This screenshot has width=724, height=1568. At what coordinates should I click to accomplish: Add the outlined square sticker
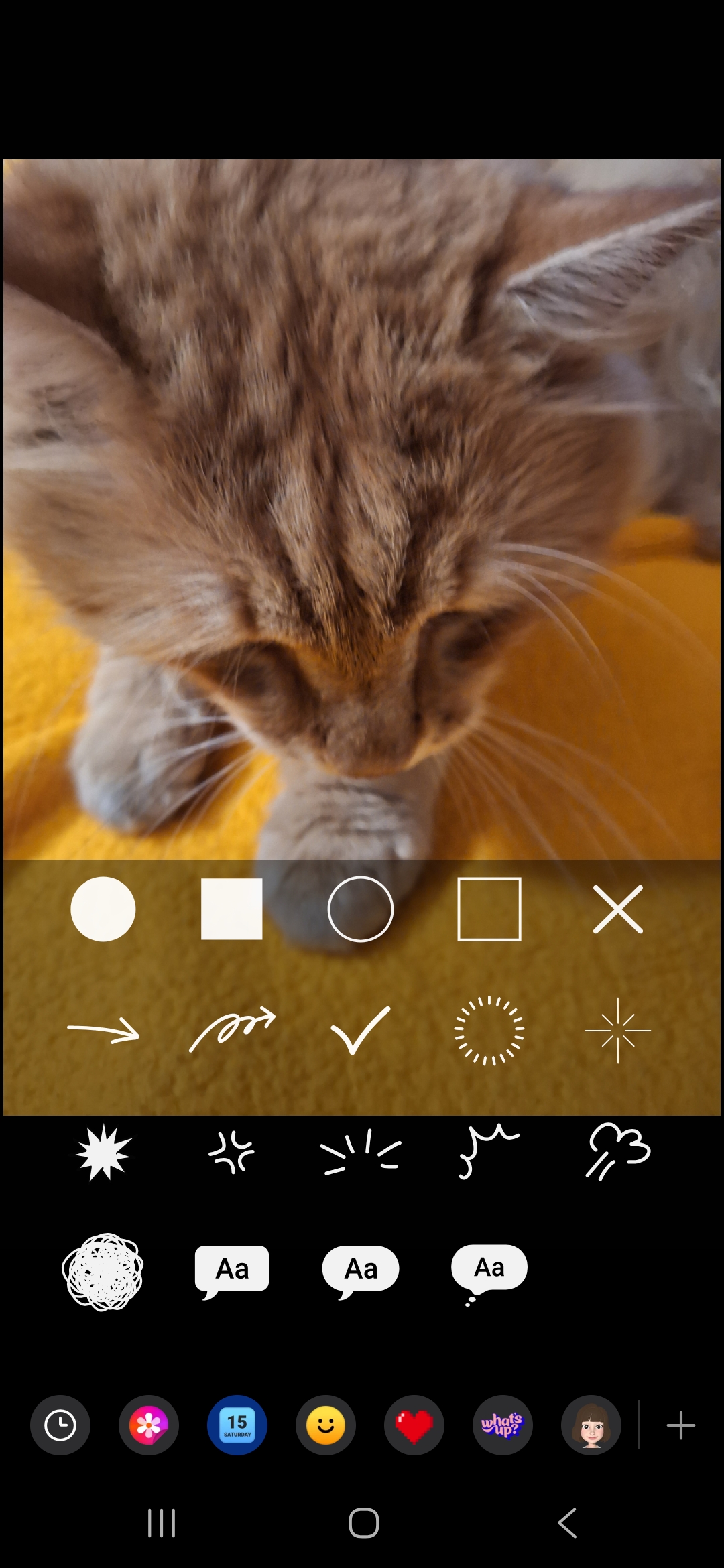(x=489, y=909)
